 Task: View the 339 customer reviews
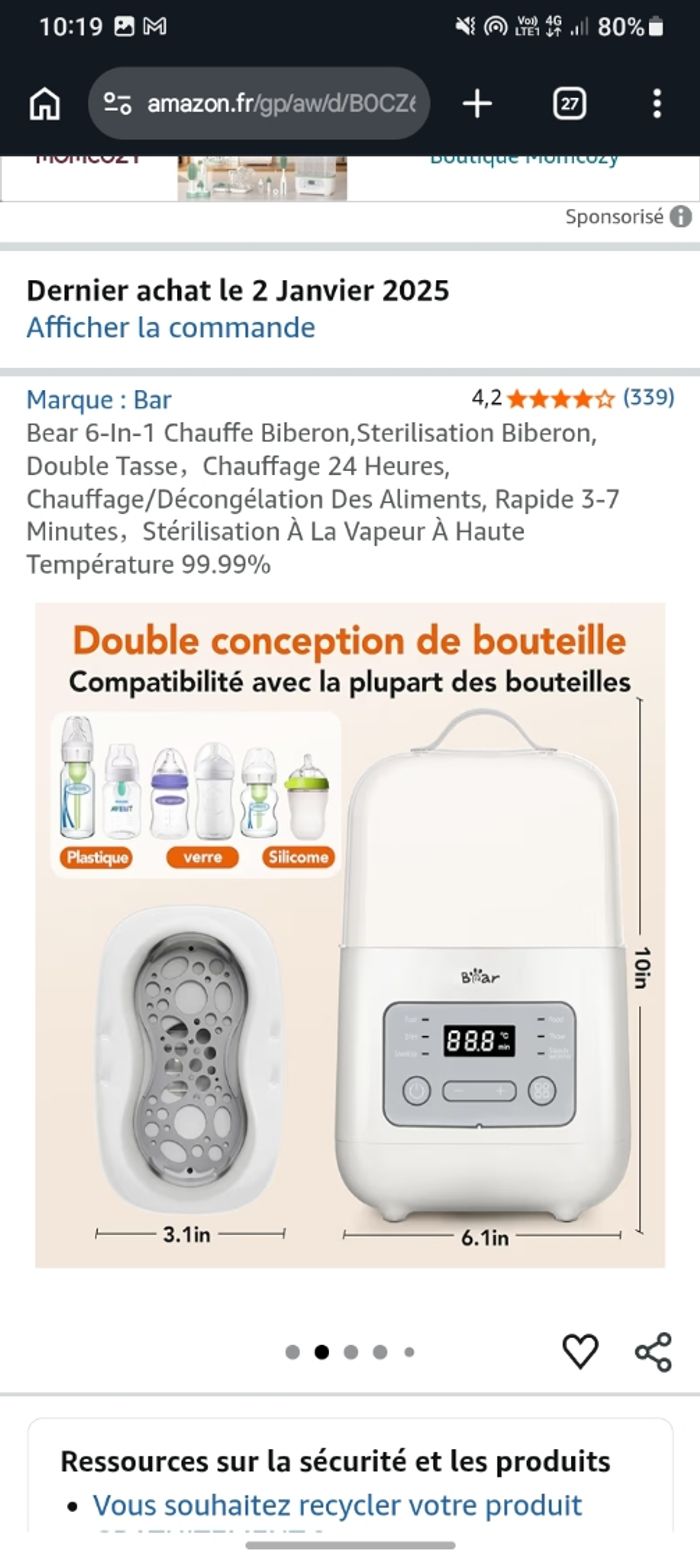[x=648, y=398]
